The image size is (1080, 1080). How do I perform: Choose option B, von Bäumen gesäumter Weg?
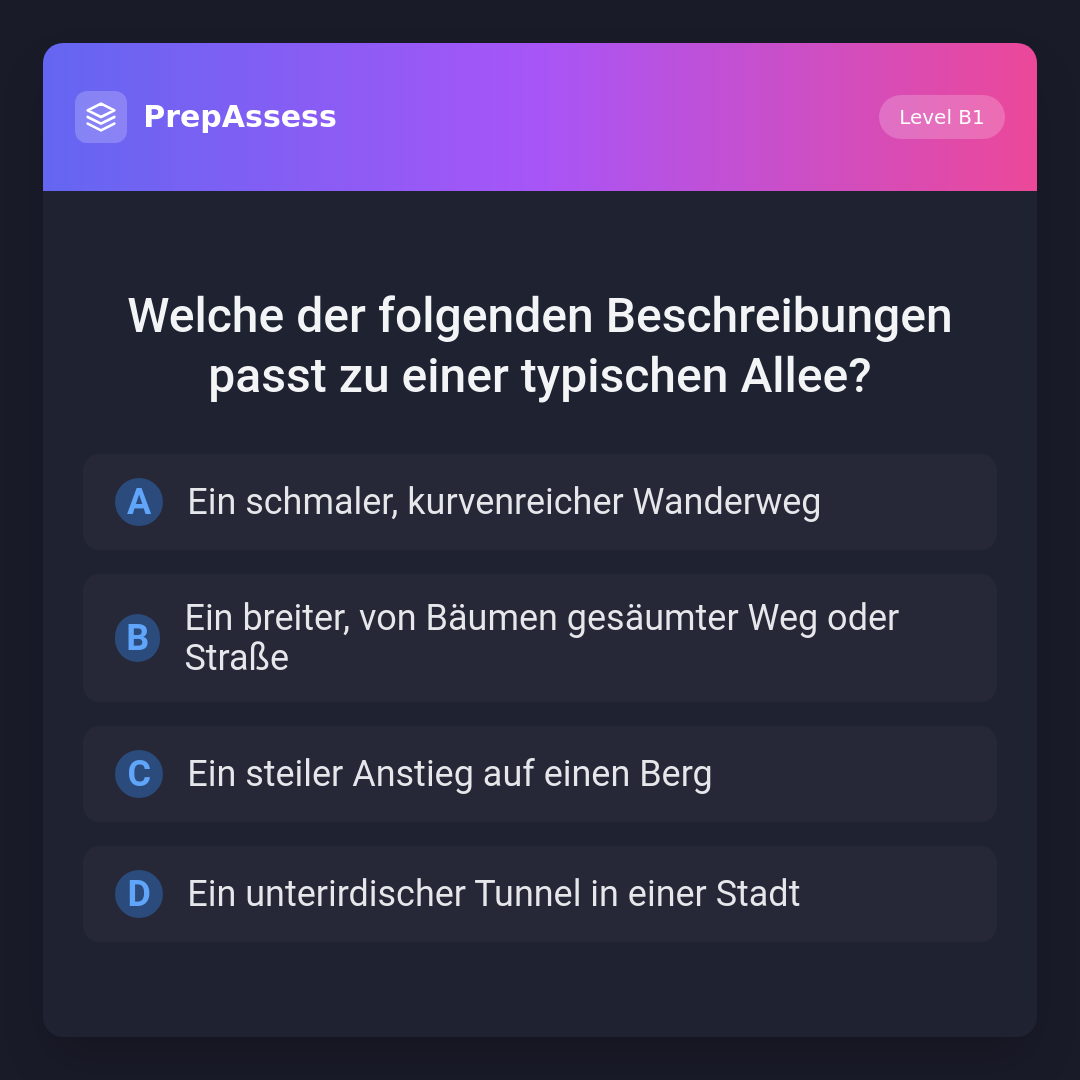(539, 638)
